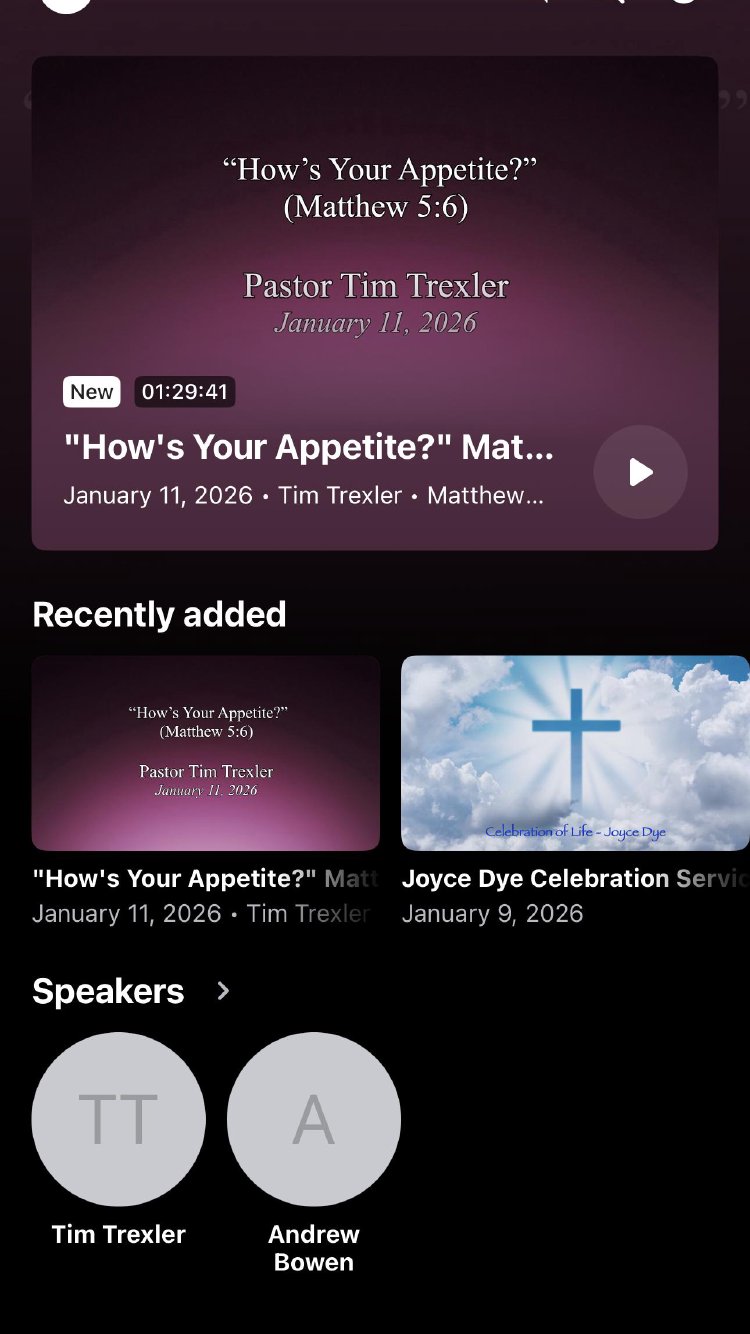Play the featured "How's Your Appetite?" sermon
The height and width of the screenshot is (1334, 750).
(x=640, y=472)
